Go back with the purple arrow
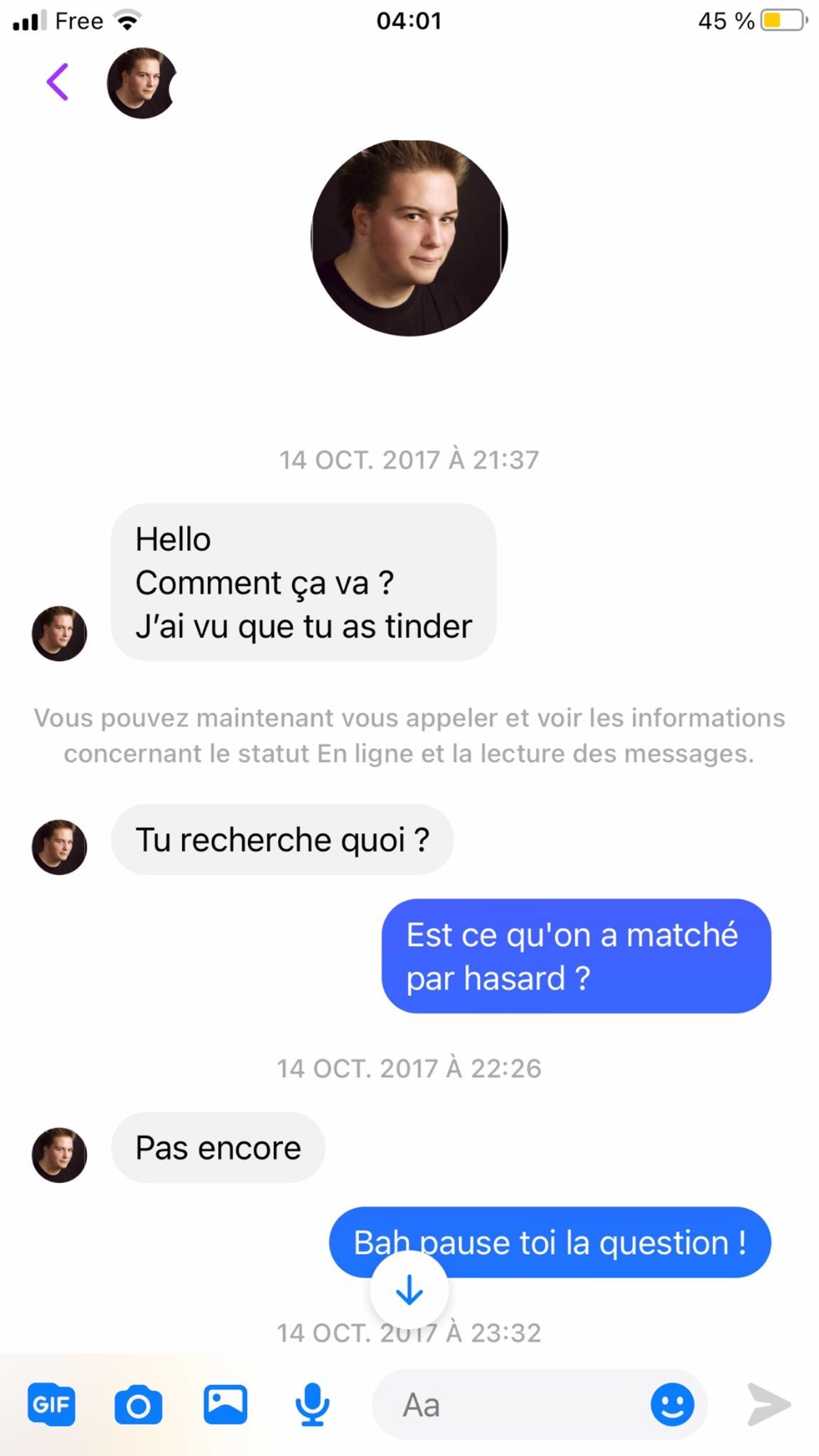819x1456 pixels. click(58, 82)
